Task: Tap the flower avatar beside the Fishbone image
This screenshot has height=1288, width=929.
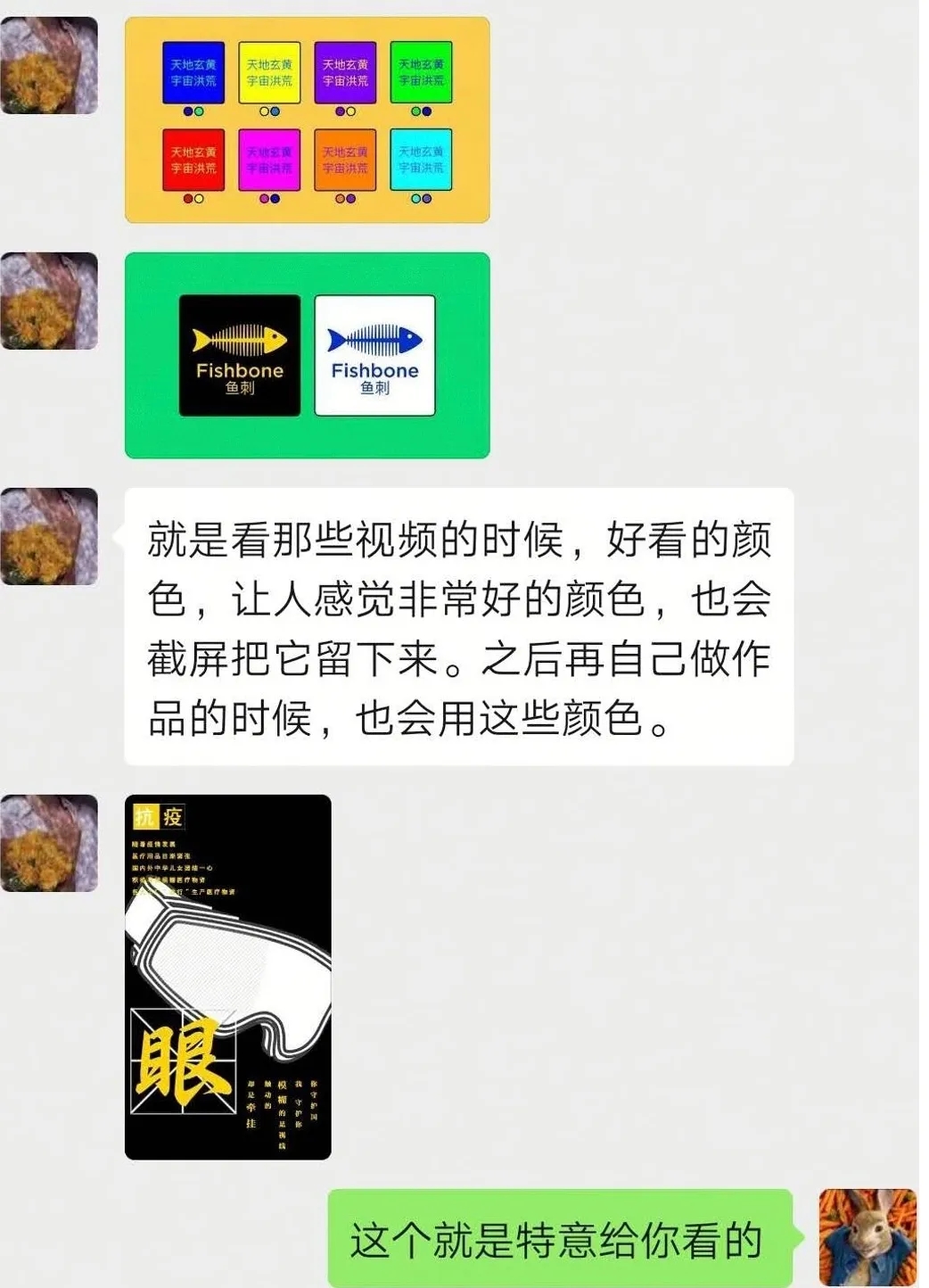Action: click(49, 301)
